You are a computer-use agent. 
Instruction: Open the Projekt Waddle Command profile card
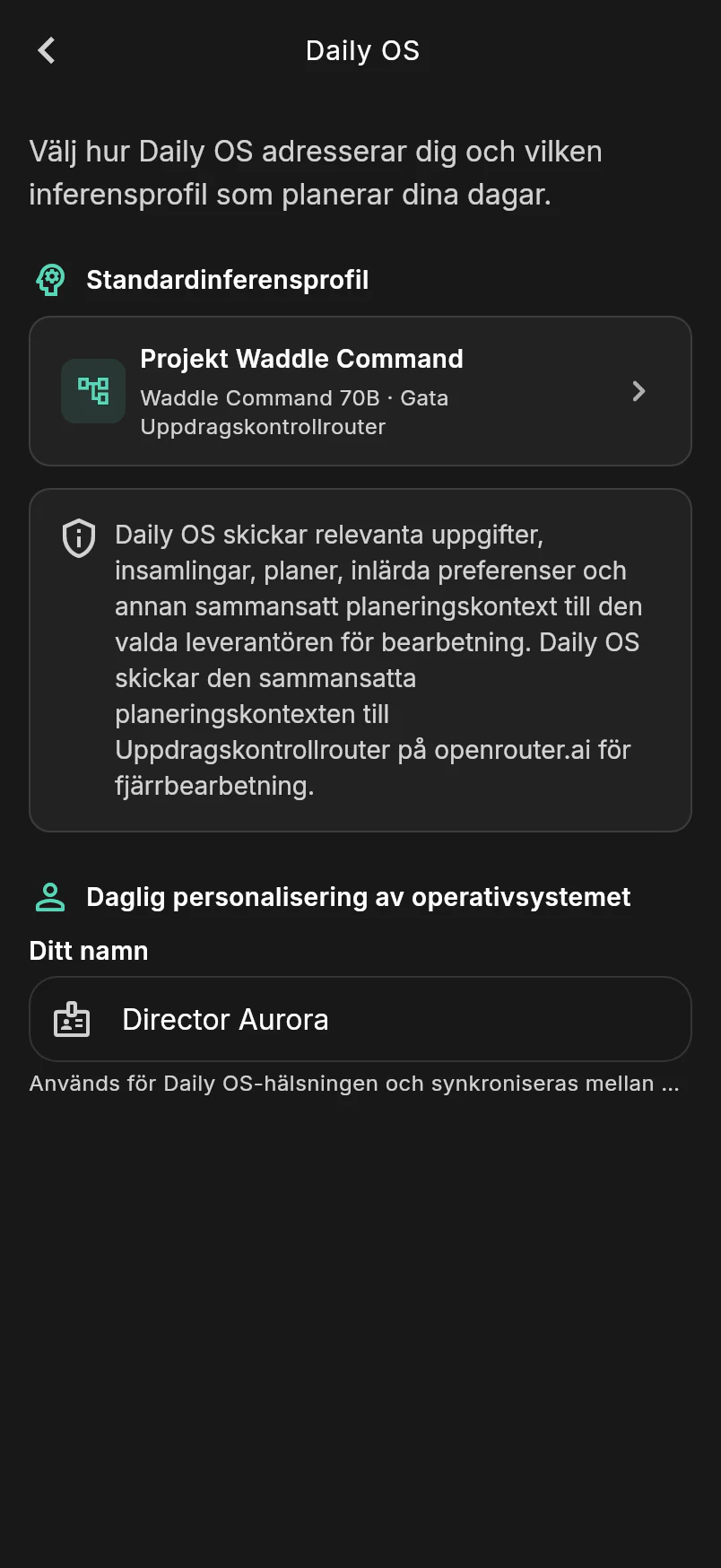click(x=360, y=391)
